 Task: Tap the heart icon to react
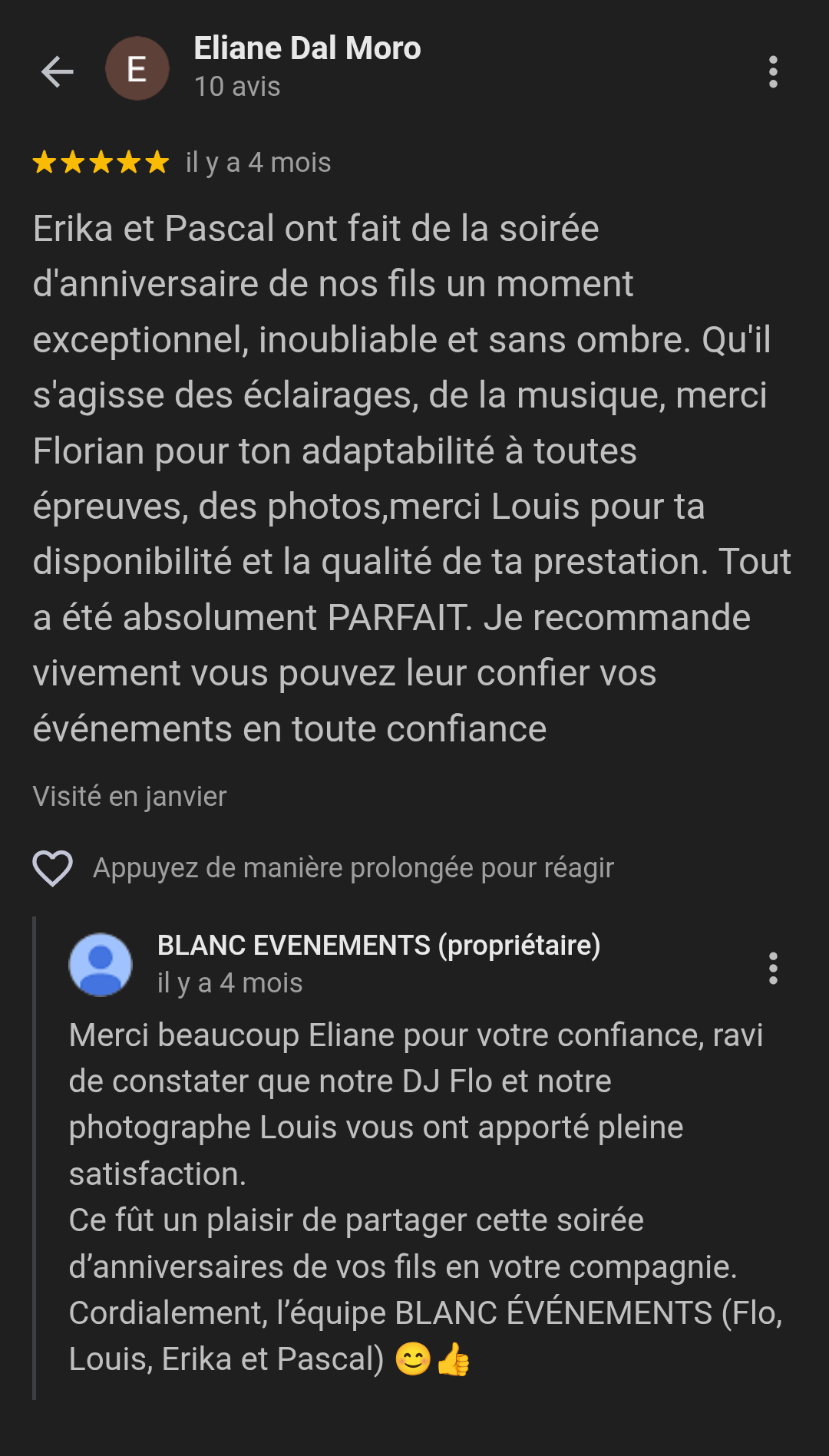click(53, 868)
